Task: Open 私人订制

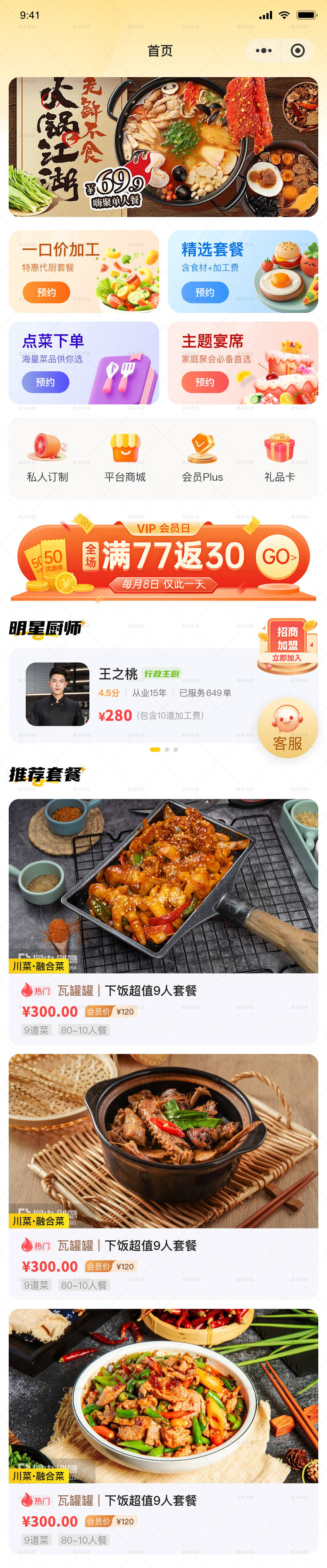Action: pos(48,458)
